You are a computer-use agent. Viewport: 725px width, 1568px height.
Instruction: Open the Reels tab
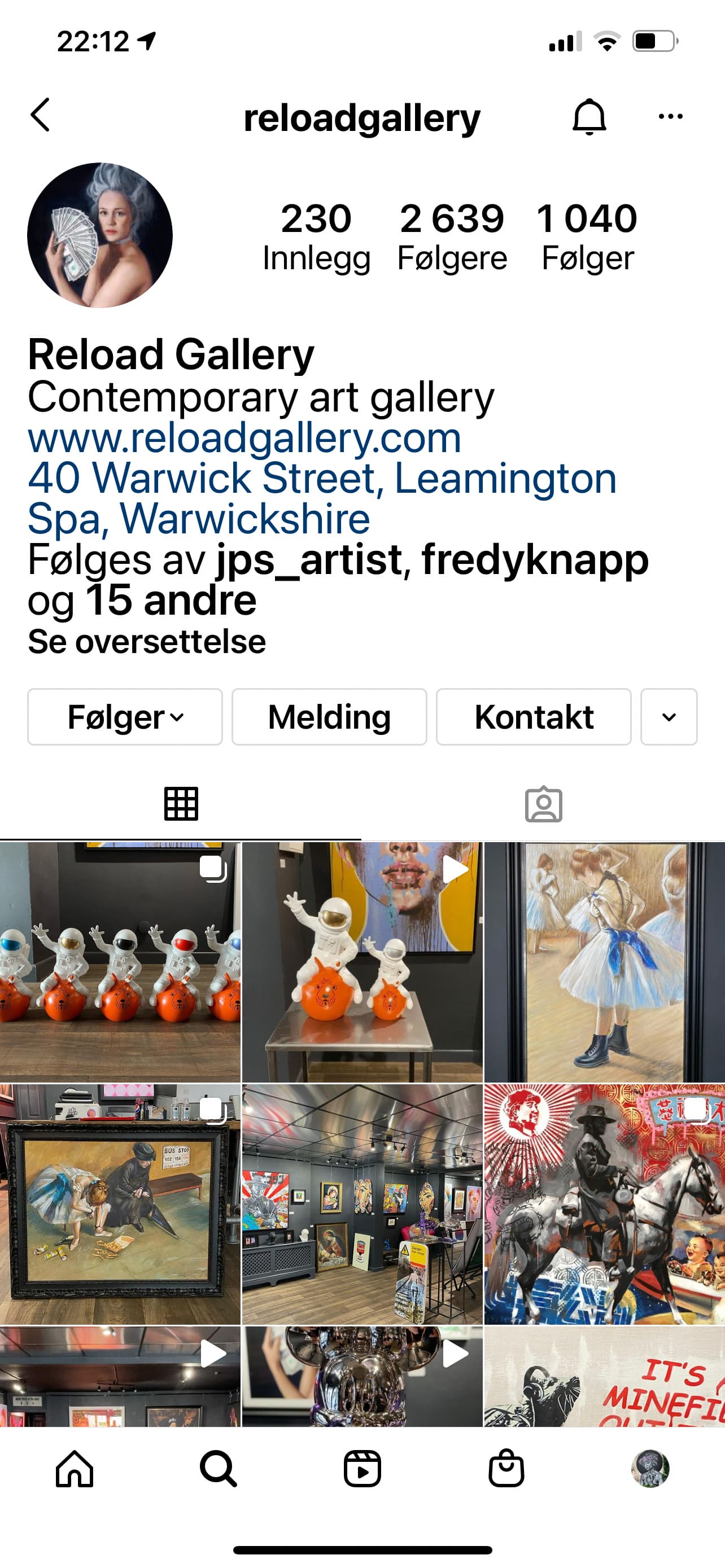pyautogui.click(x=362, y=1469)
